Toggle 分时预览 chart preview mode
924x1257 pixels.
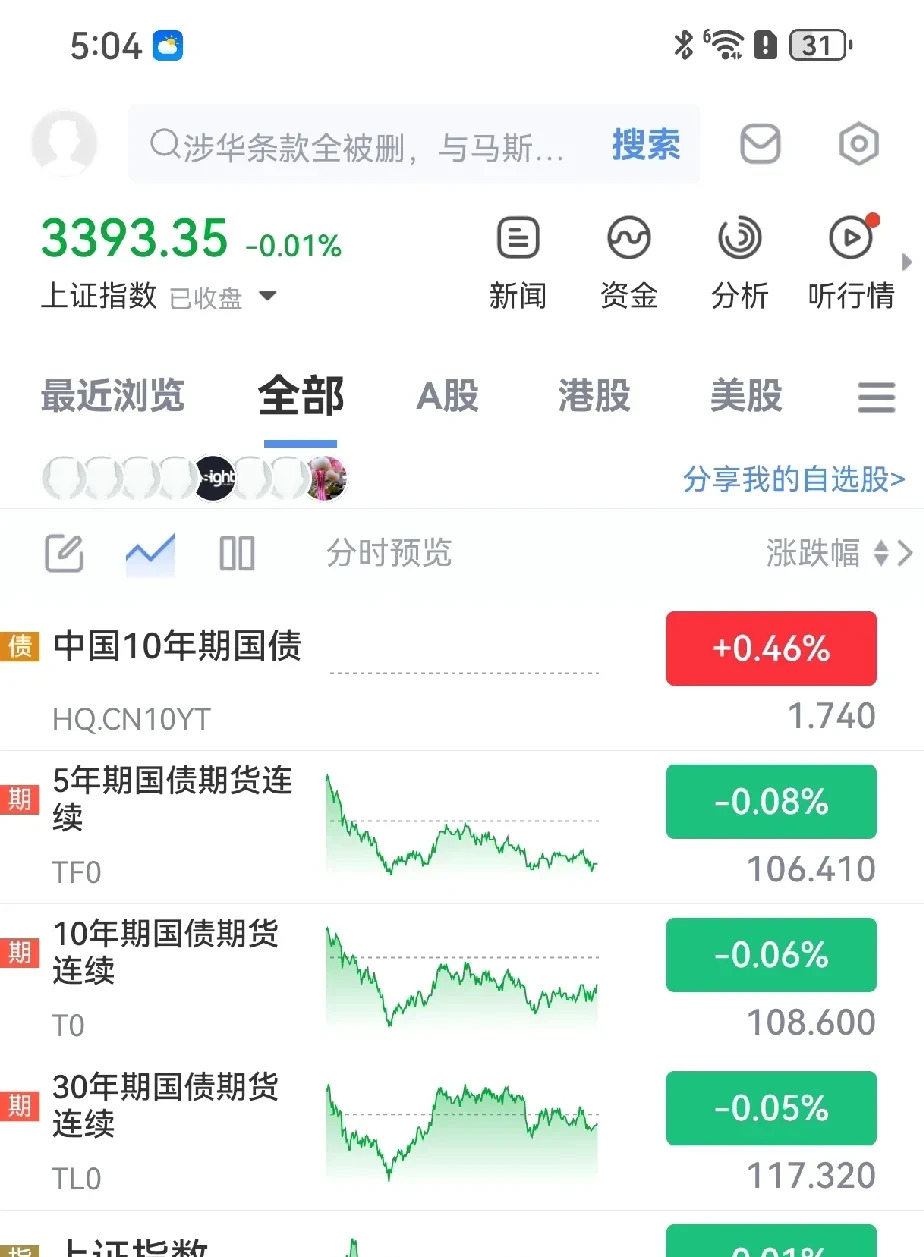[x=387, y=554]
